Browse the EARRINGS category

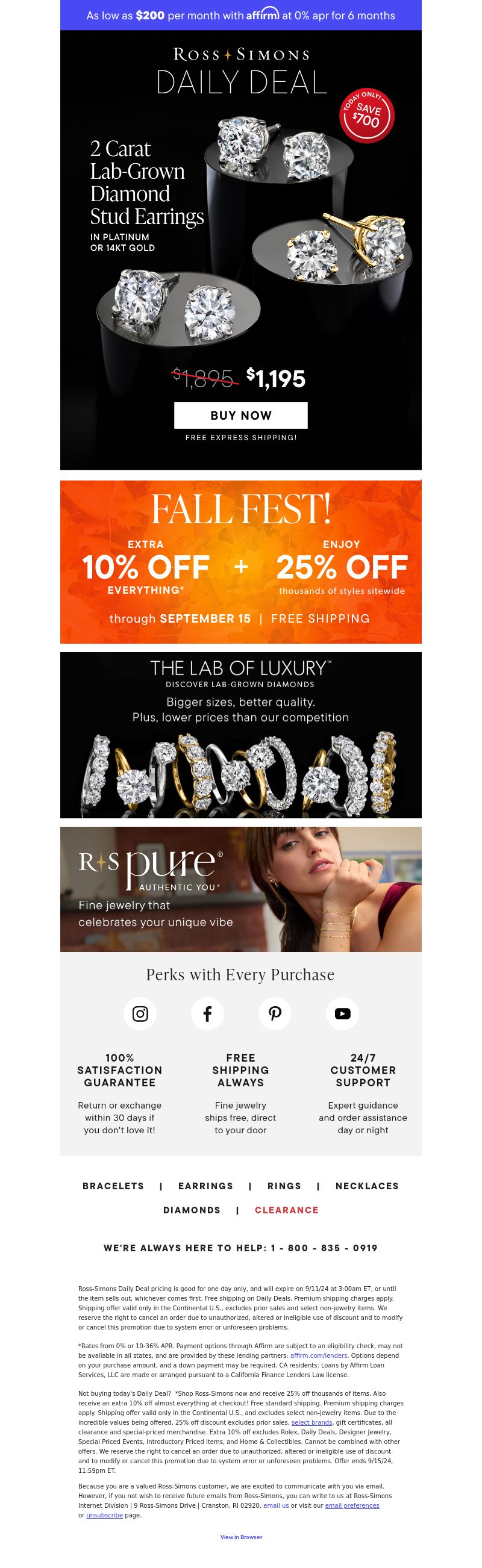[205, 1186]
